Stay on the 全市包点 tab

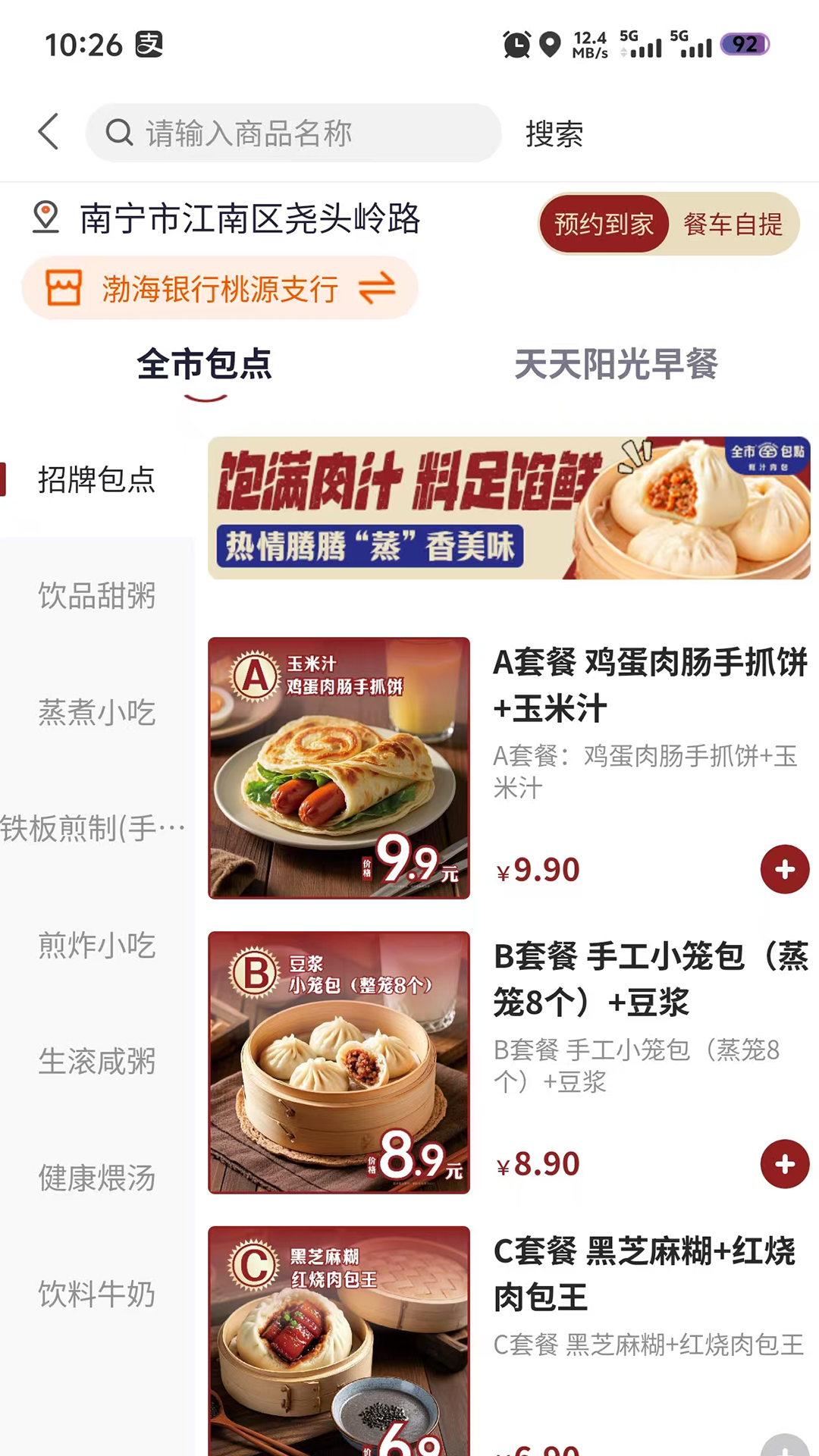[205, 365]
